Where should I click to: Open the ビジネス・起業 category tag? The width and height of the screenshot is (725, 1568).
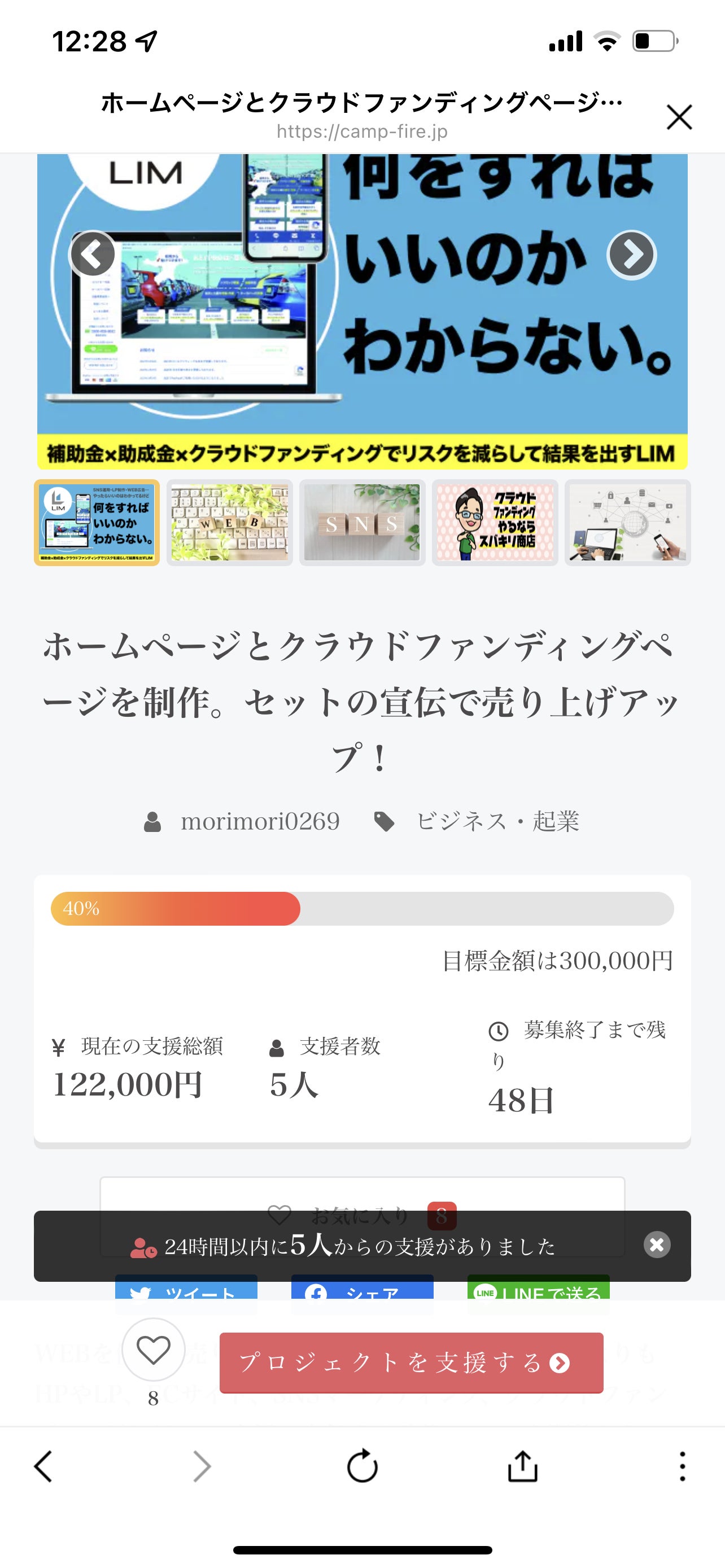click(x=497, y=822)
